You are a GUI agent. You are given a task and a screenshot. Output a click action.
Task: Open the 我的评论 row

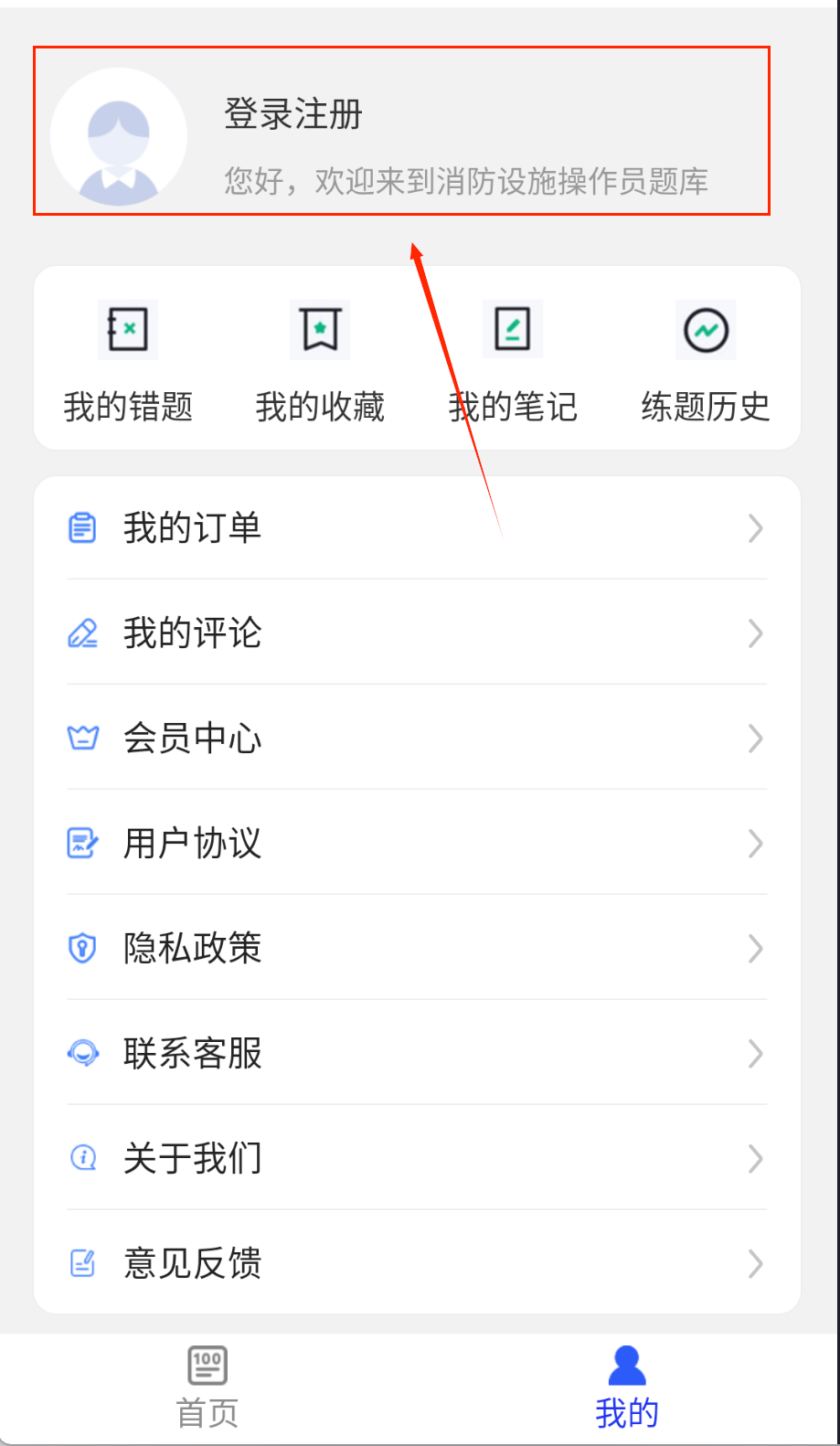(417, 633)
